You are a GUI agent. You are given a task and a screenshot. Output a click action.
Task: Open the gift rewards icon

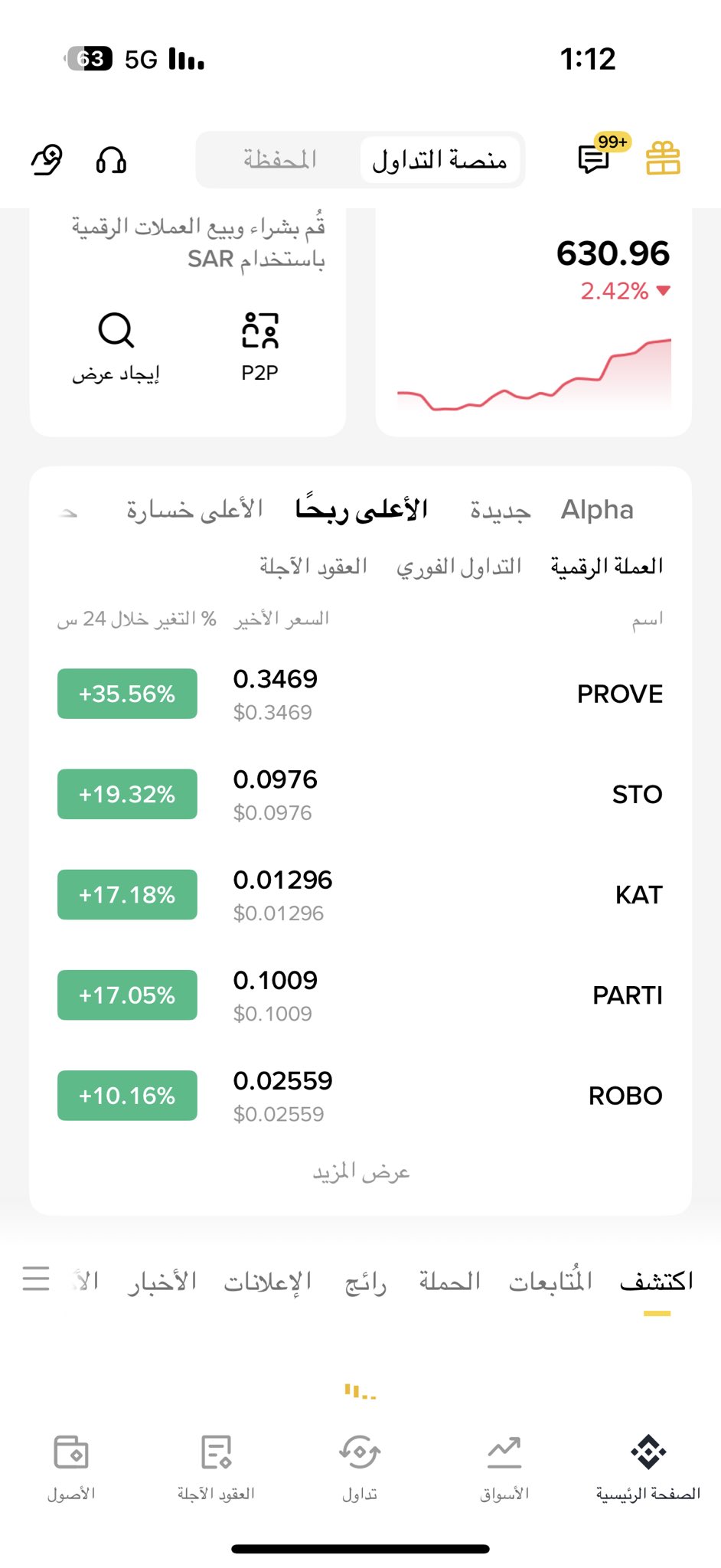click(663, 158)
